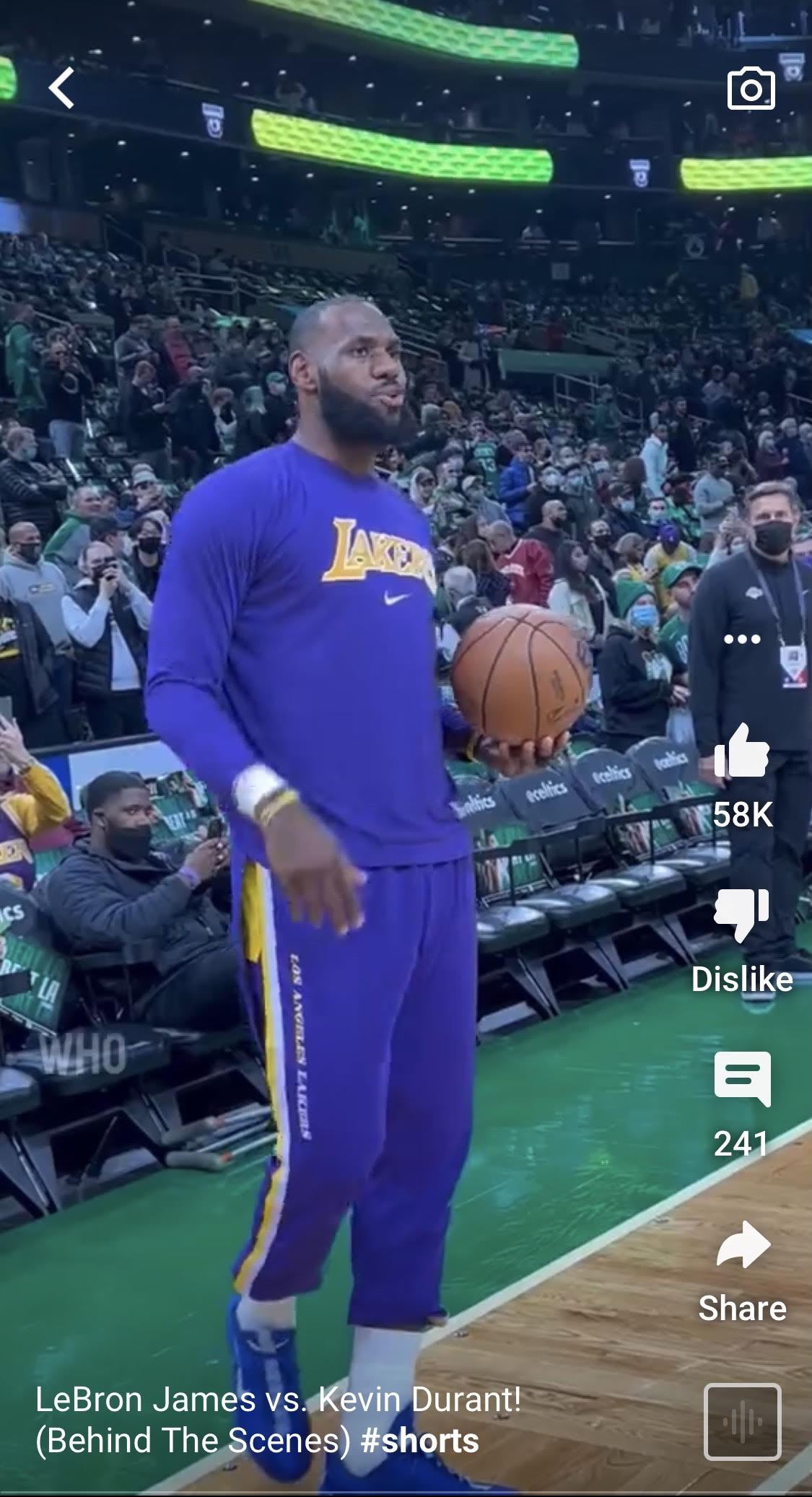Screen dimensions: 812x1497
Task: Like this Short with the thumbs up
Action: pyautogui.click(x=741, y=752)
